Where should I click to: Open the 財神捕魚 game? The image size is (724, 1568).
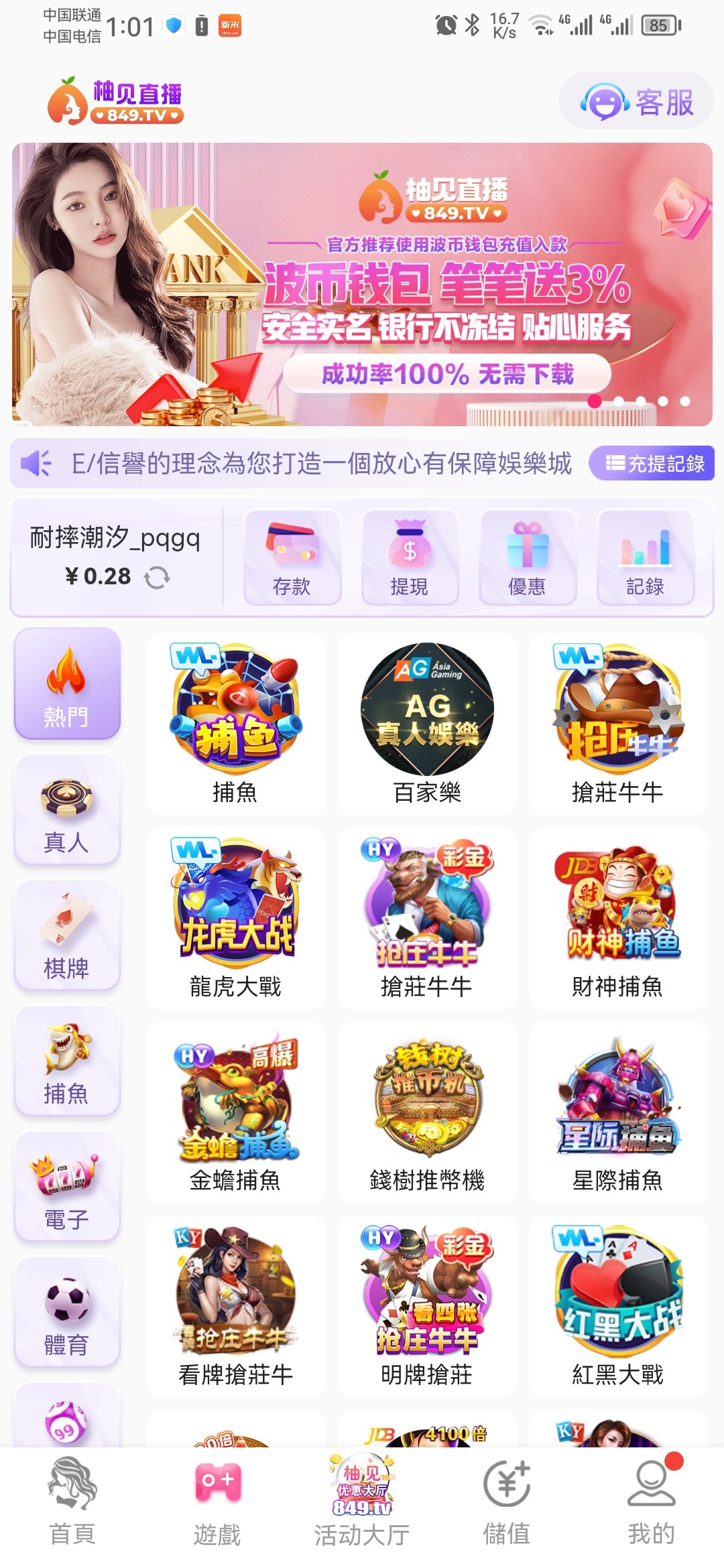[x=617, y=918]
